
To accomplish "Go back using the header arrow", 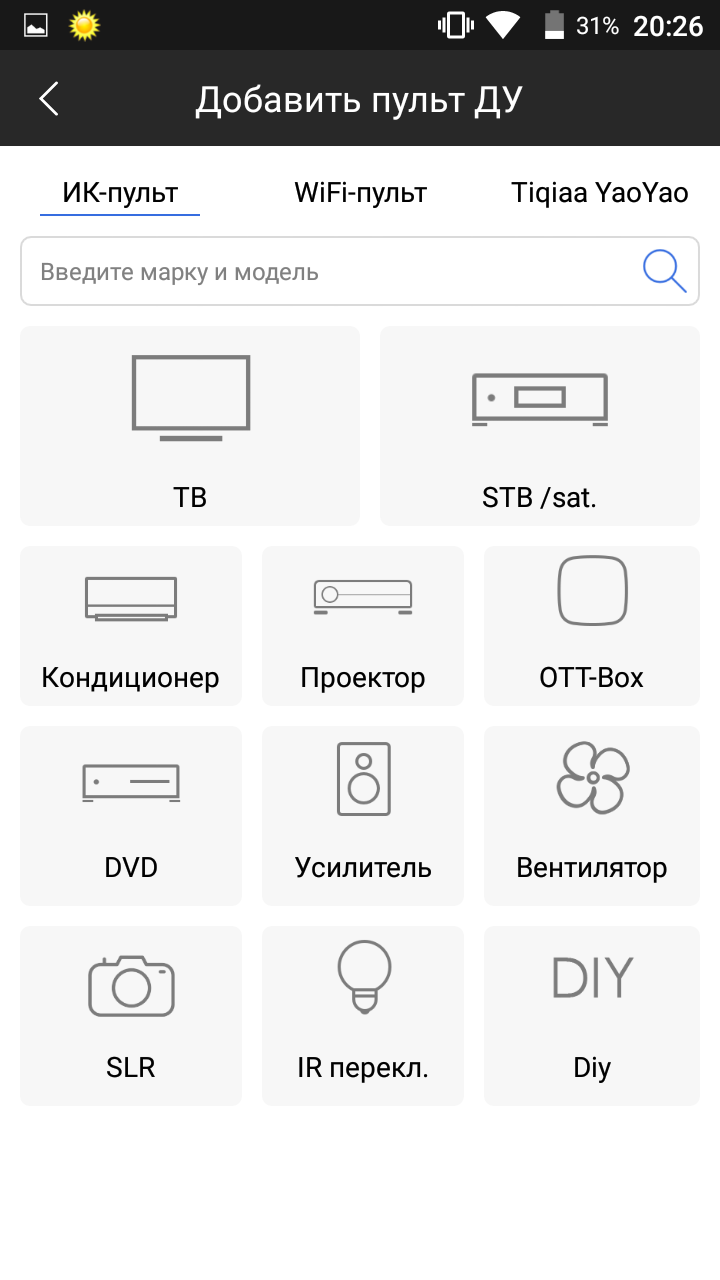I will tap(49, 99).
